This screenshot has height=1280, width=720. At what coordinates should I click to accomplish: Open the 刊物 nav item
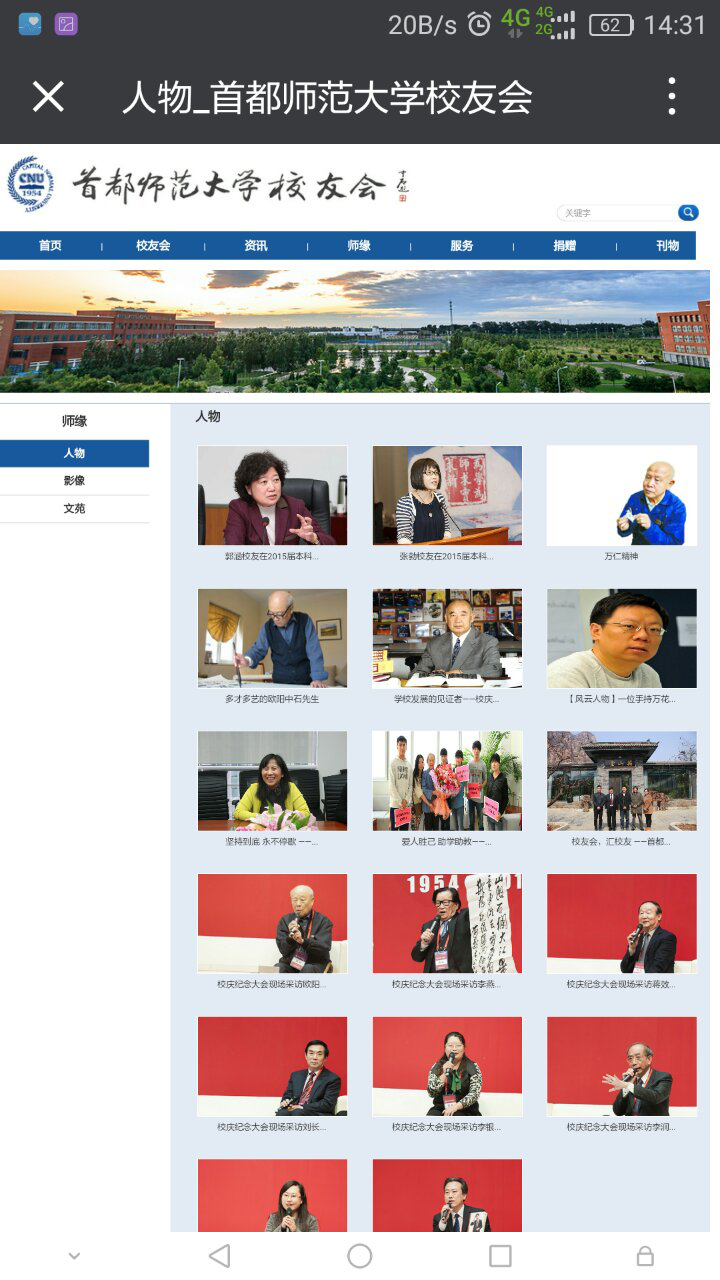tap(667, 246)
